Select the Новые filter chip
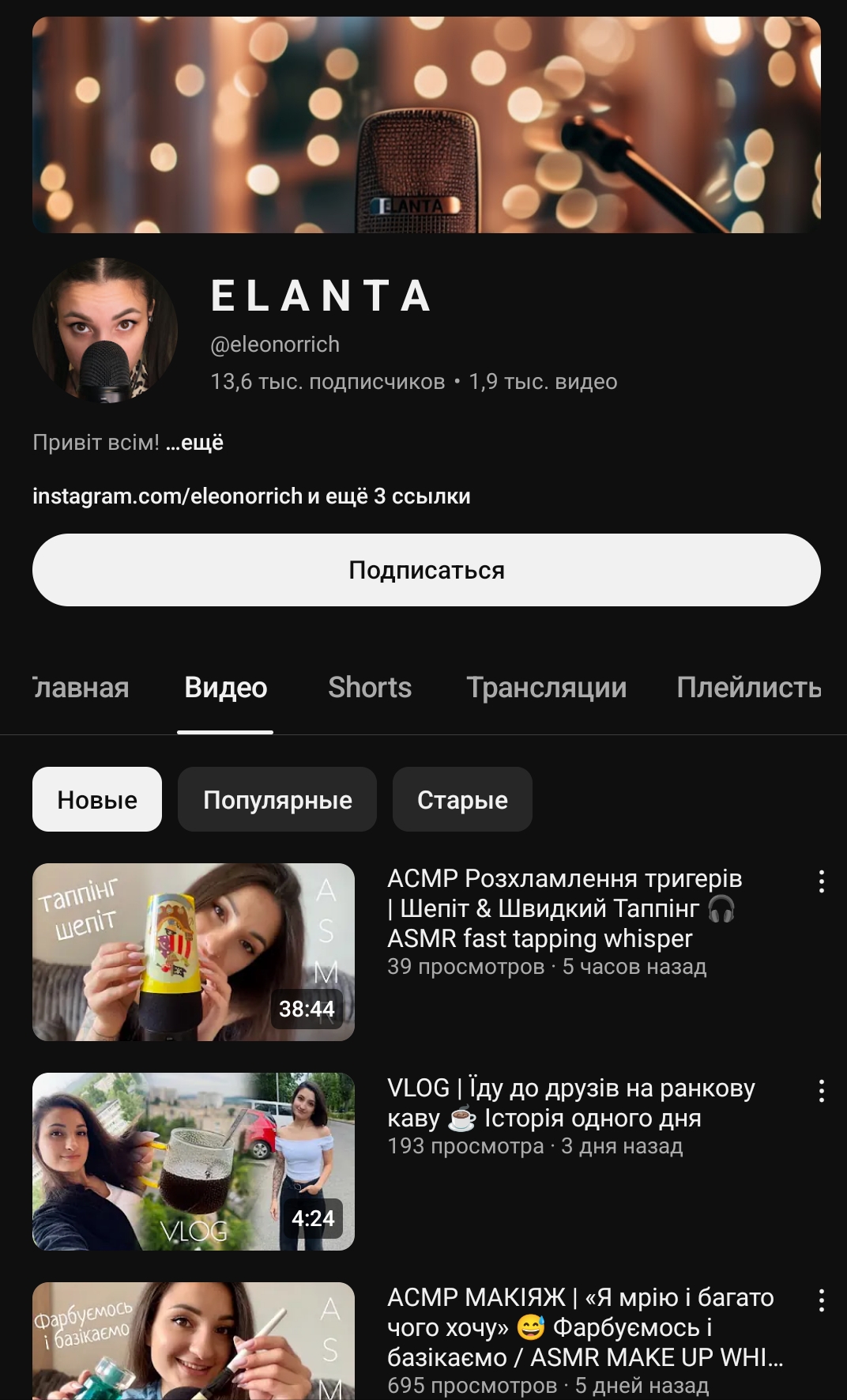 coord(97,799)
